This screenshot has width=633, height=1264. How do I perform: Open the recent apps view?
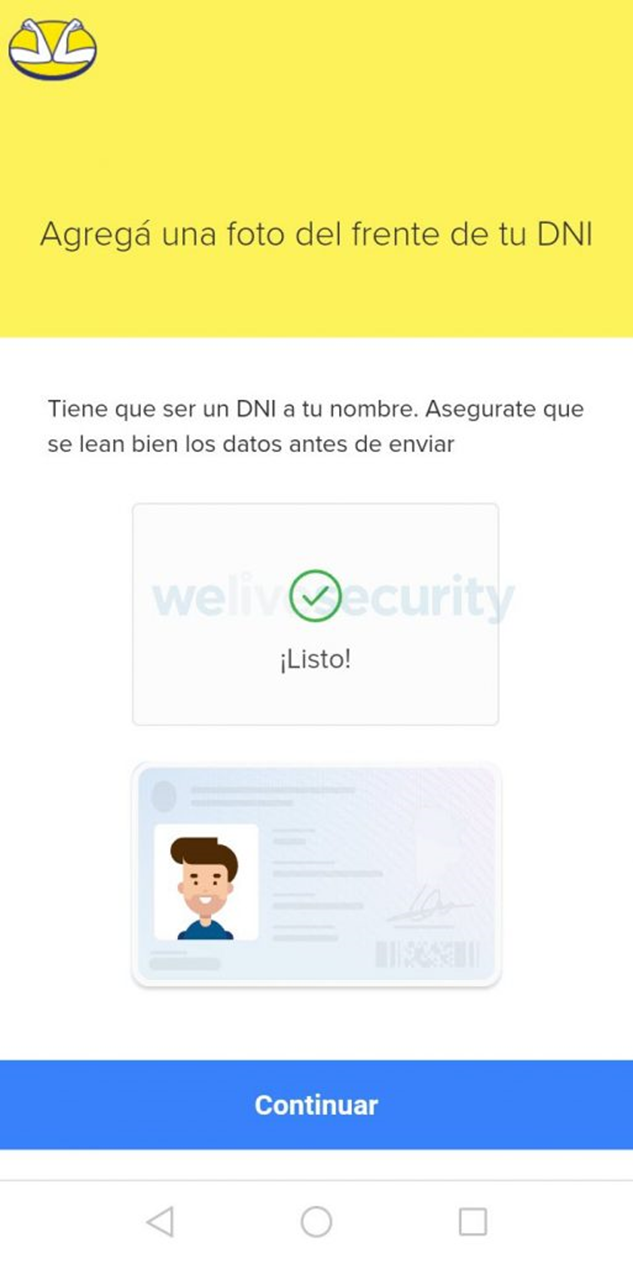pyautogui.click(x=472, y=1221)
